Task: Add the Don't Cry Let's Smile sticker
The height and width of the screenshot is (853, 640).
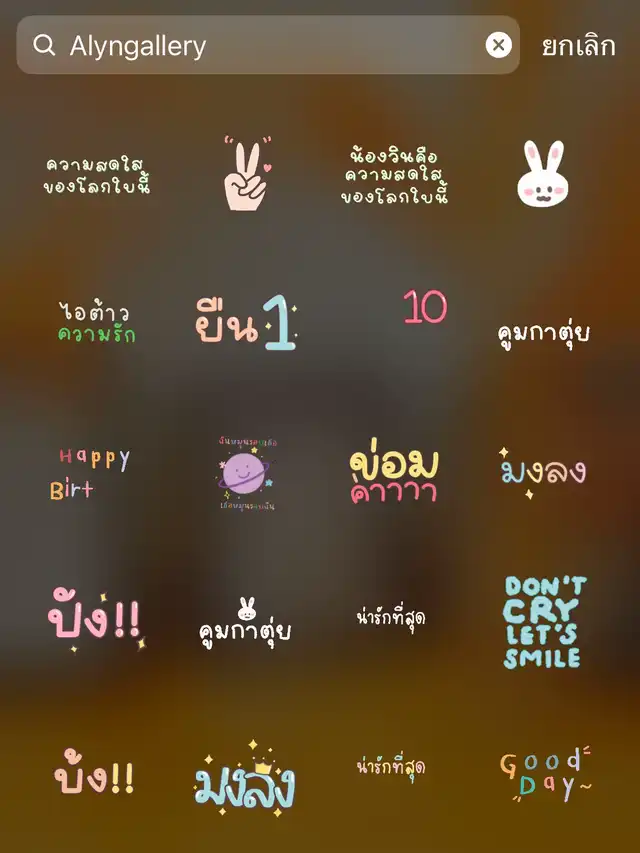Action: click(x=543, y=621)
